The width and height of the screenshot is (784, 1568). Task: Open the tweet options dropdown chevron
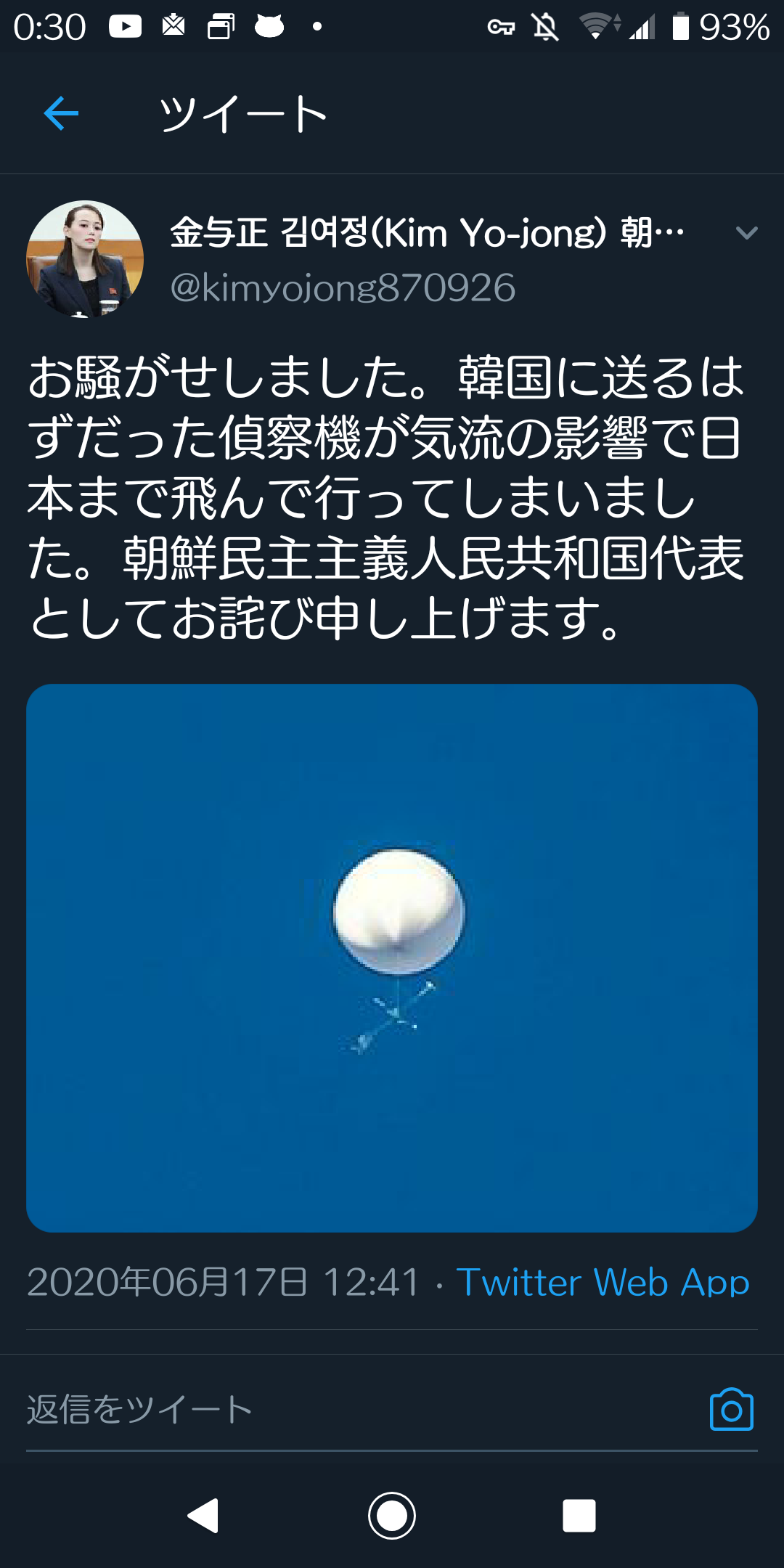(746, 233)
